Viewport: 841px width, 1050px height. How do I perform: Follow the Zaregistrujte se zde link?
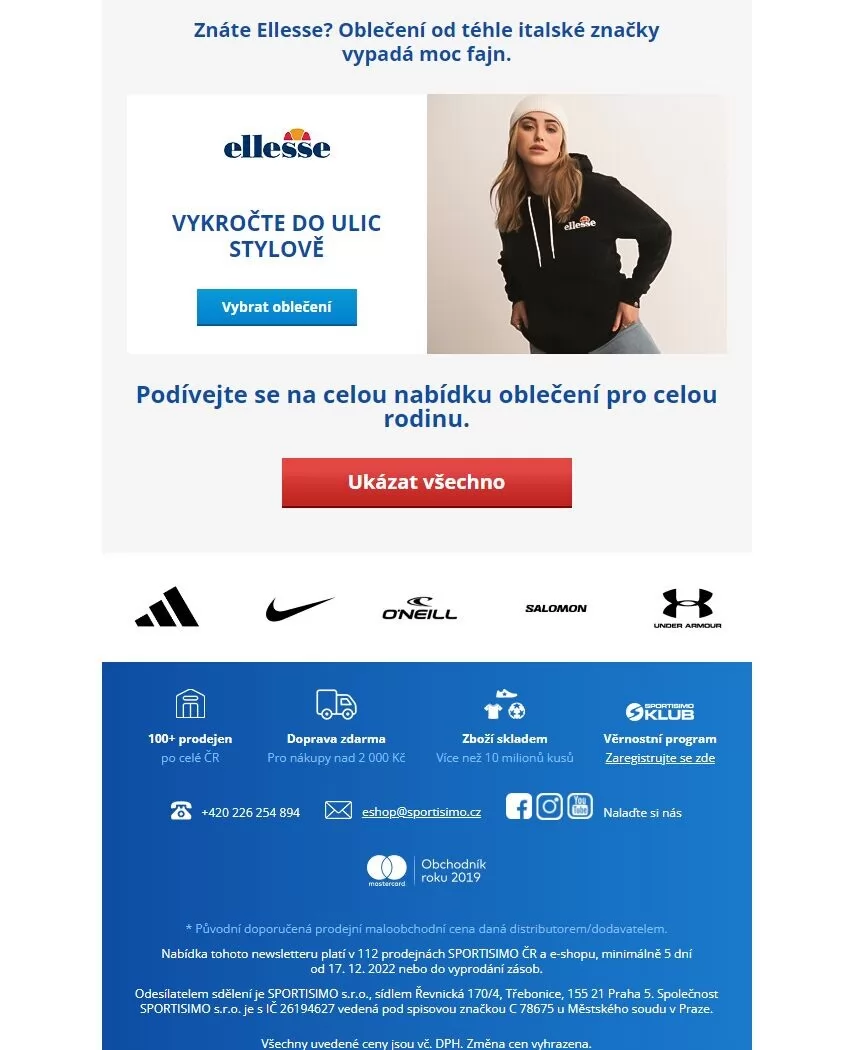[x=660, y=758]
